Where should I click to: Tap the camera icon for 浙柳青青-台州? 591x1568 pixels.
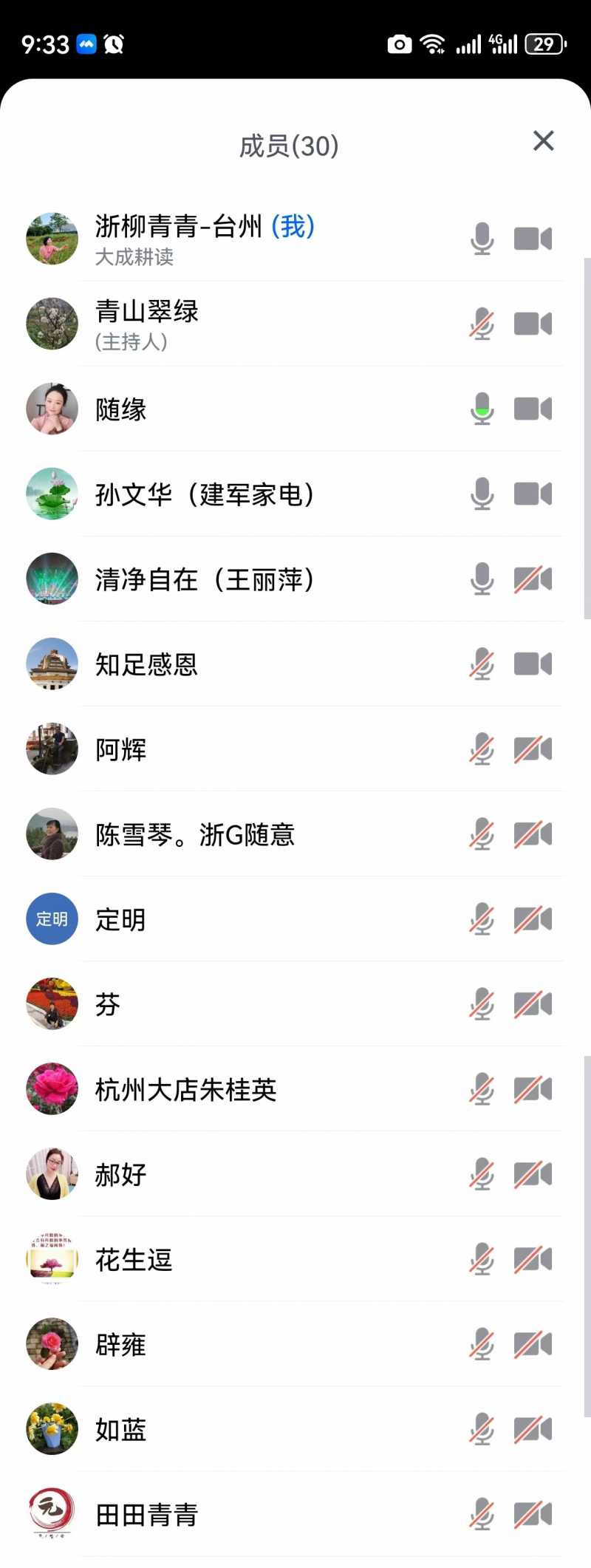533,239
